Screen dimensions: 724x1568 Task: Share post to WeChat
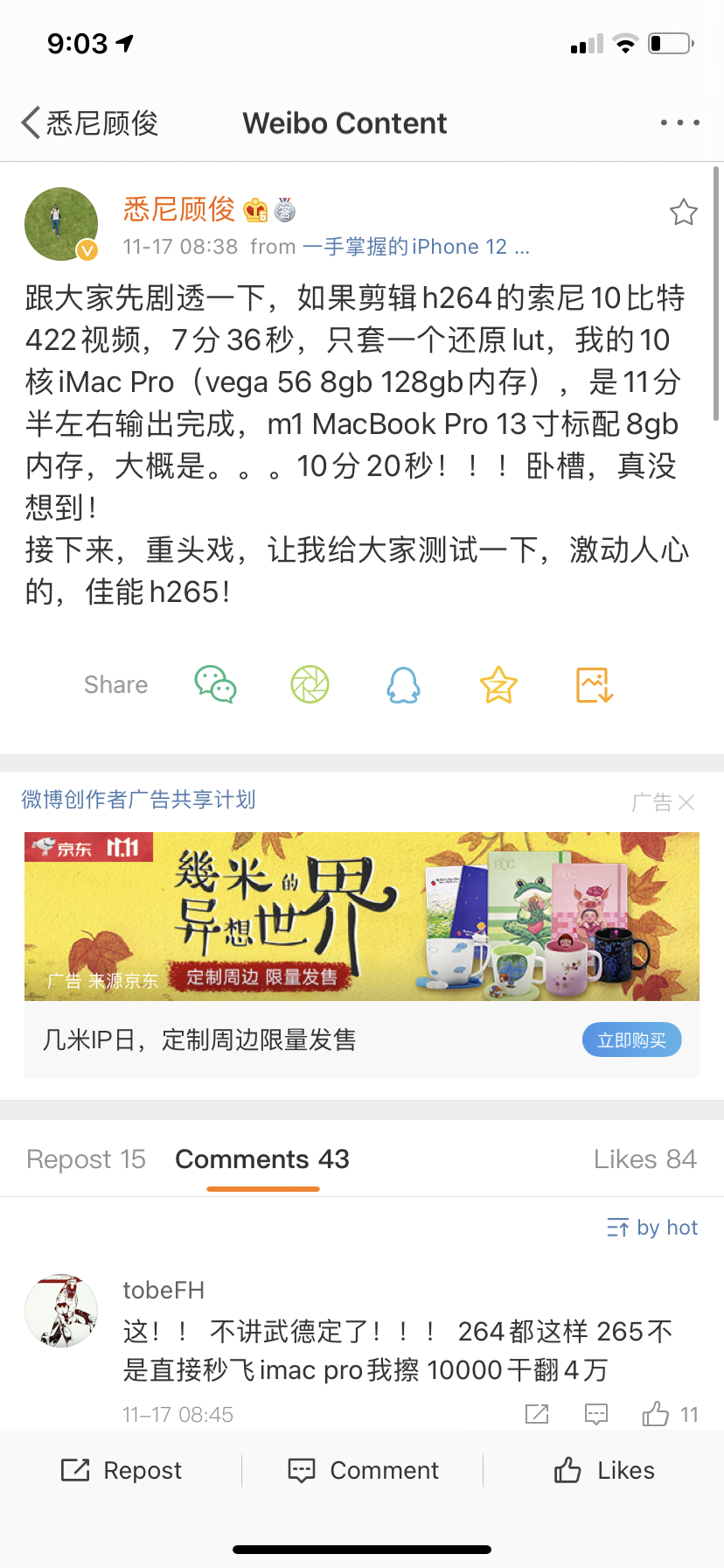point(215,684)
